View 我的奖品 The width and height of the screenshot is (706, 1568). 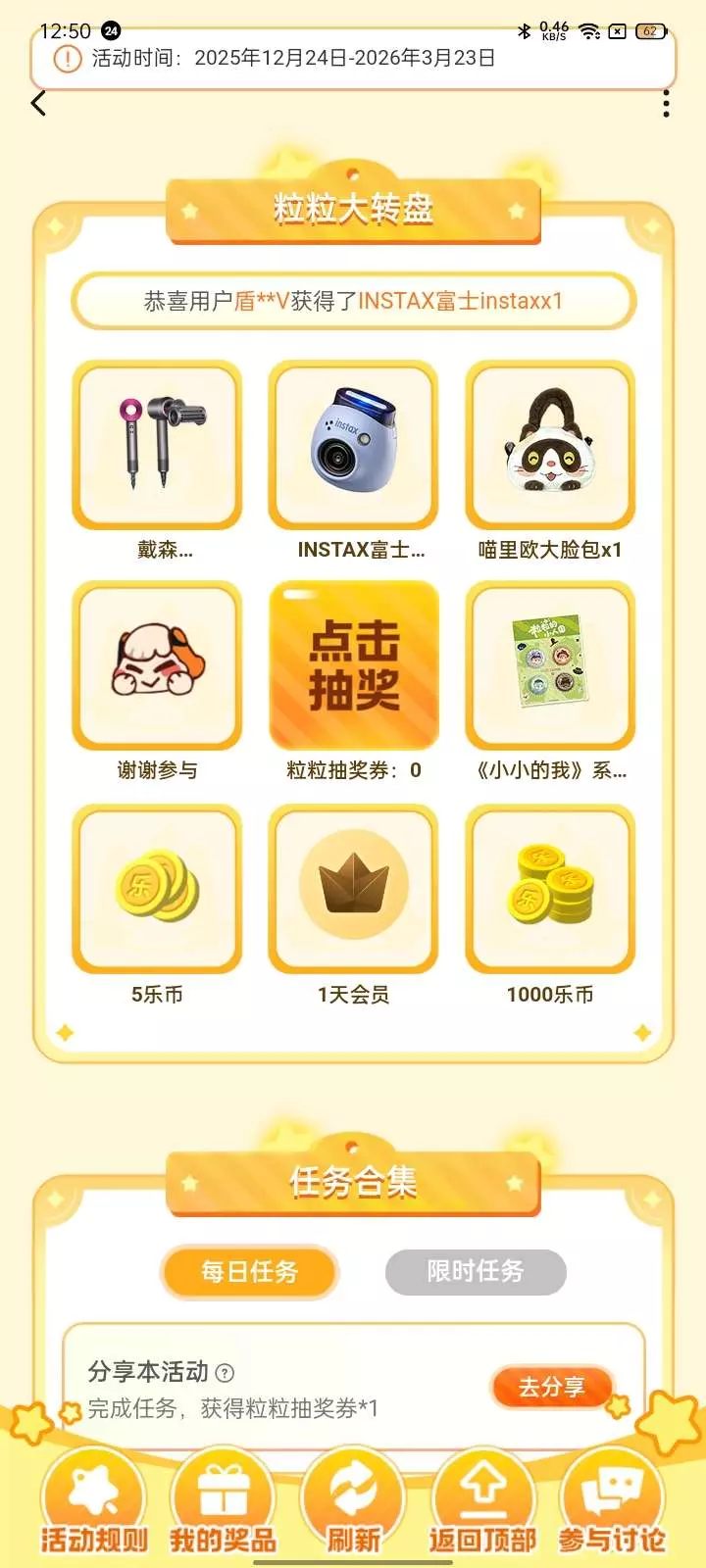(224, 1504)
